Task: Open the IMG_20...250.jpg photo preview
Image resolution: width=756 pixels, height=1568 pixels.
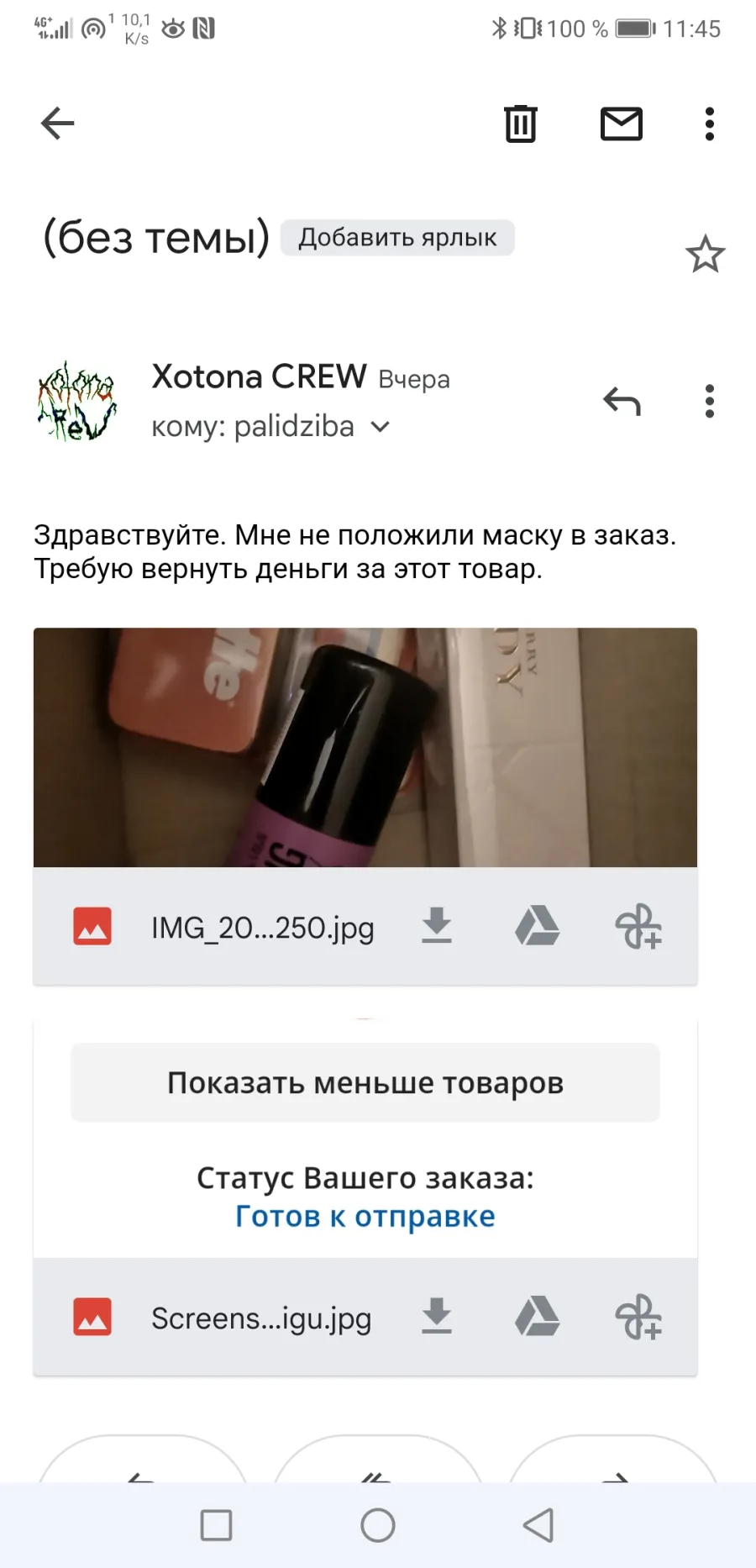Action: point(365,747)
